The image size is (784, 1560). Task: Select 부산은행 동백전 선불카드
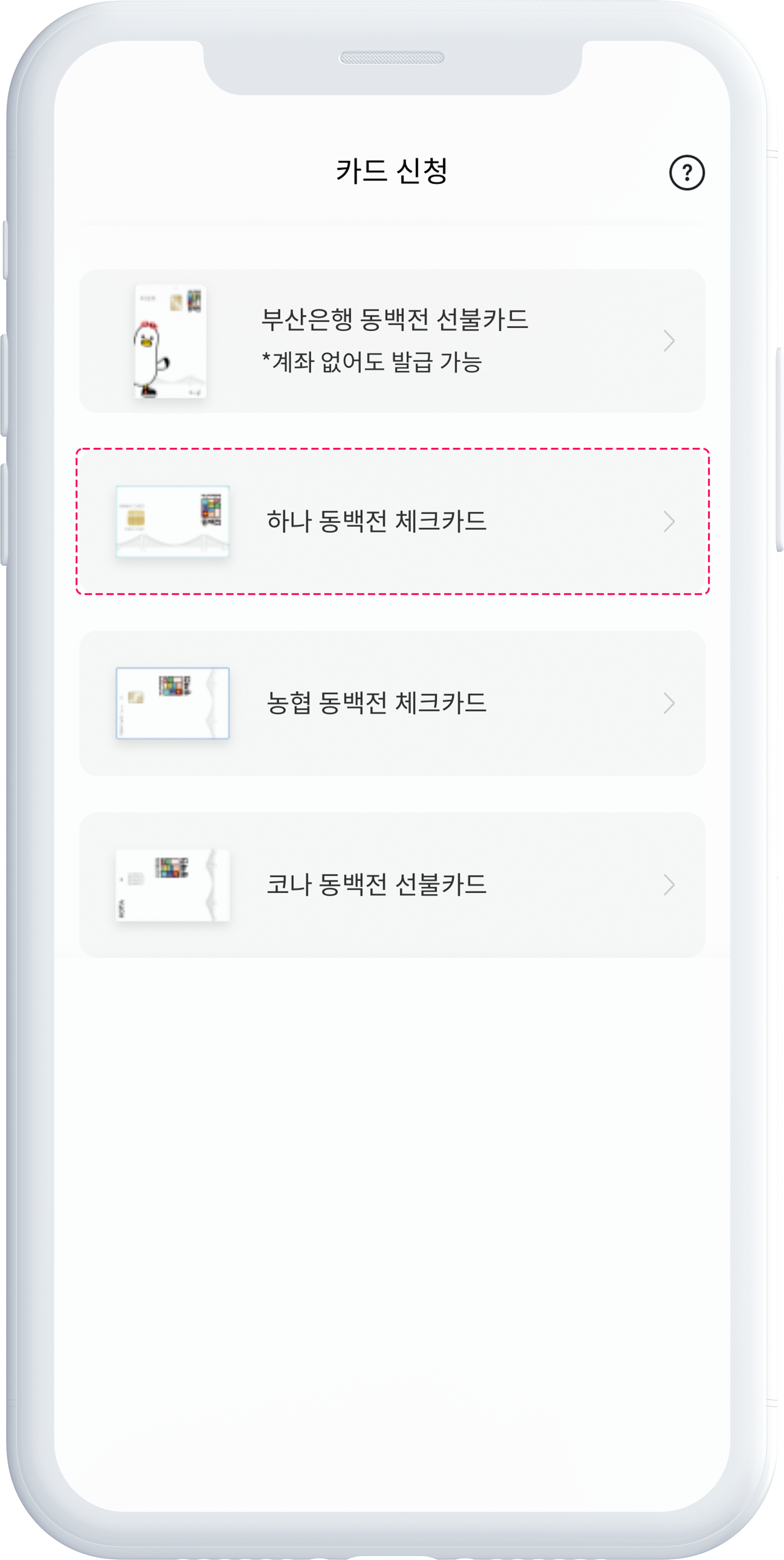392,341
